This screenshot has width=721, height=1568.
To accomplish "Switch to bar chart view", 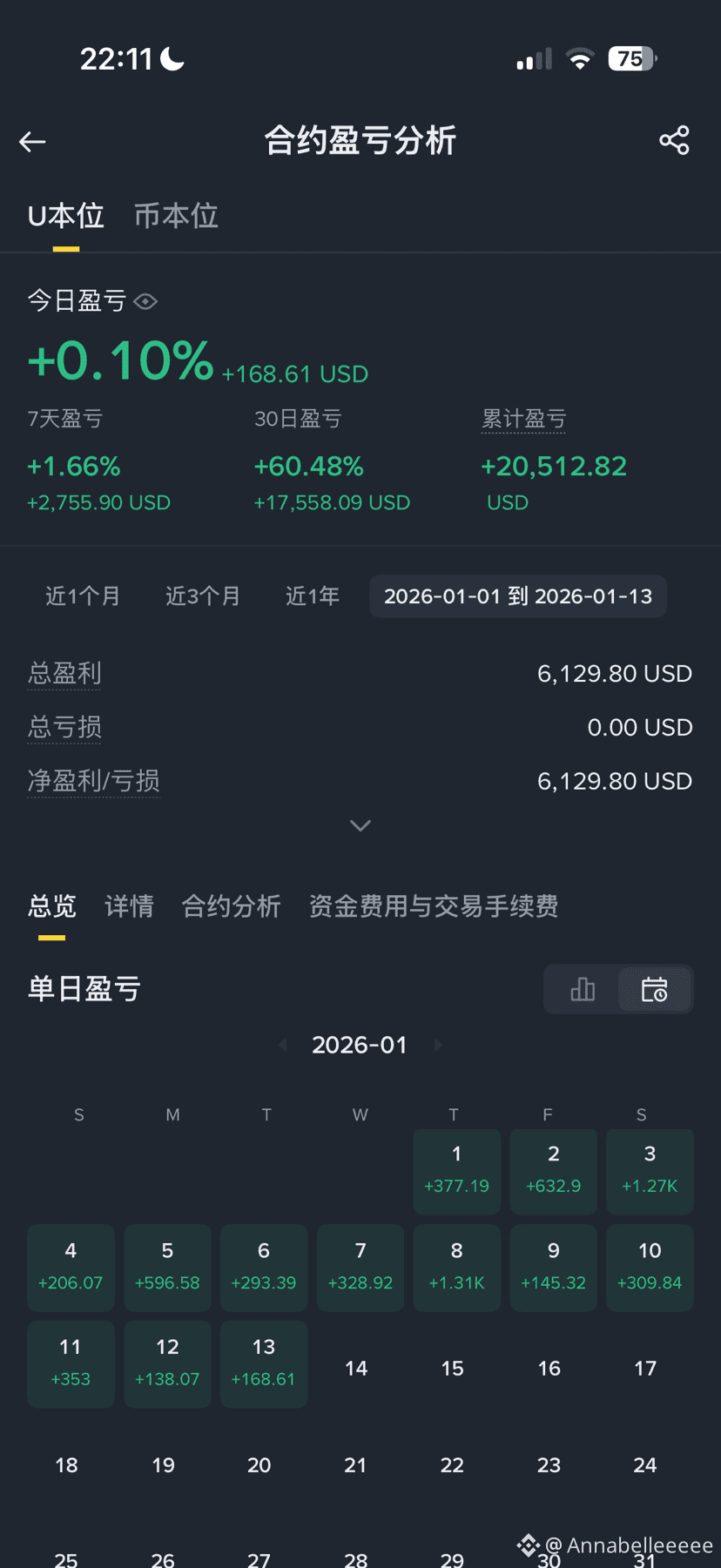I will pos(582,989).
